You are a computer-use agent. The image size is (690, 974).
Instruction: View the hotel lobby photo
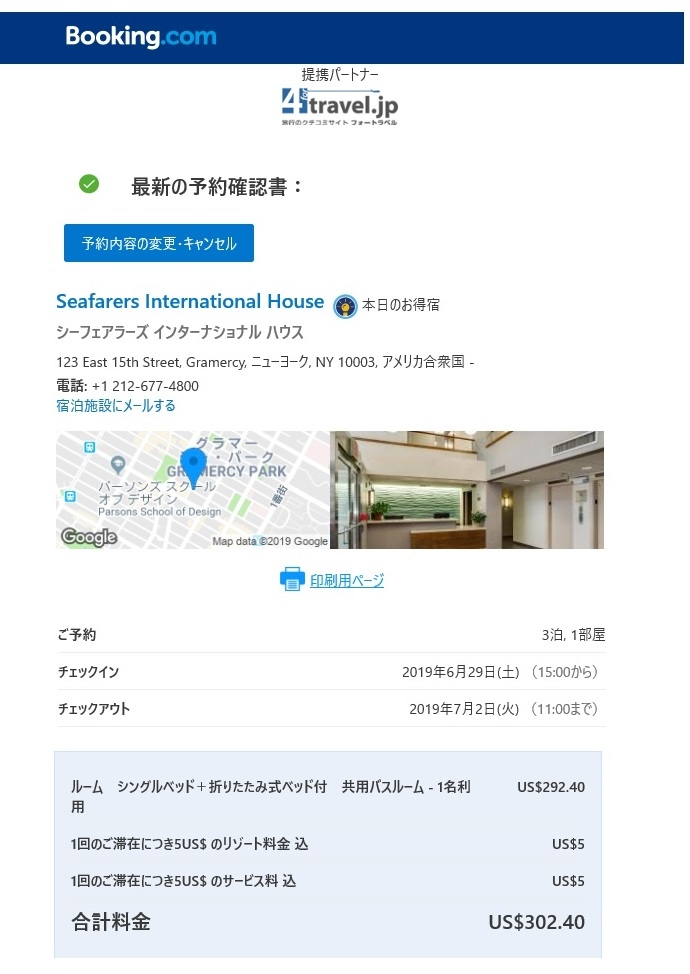pos(467,490)
